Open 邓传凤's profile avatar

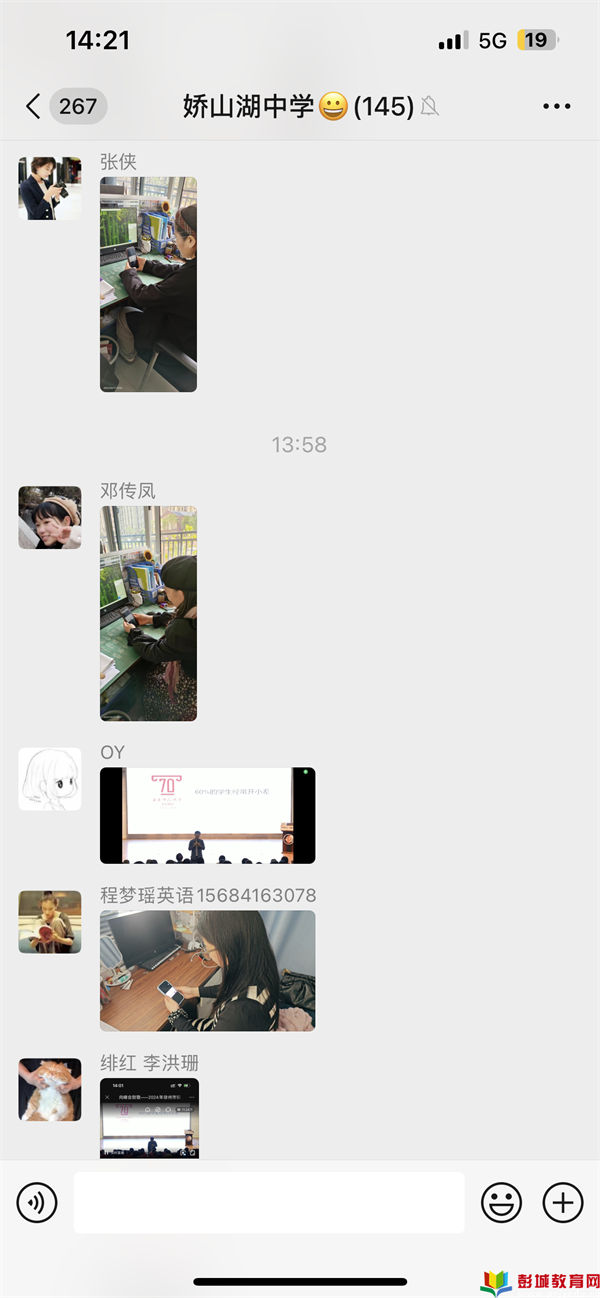pyautogui.click(x=50, y=517)
